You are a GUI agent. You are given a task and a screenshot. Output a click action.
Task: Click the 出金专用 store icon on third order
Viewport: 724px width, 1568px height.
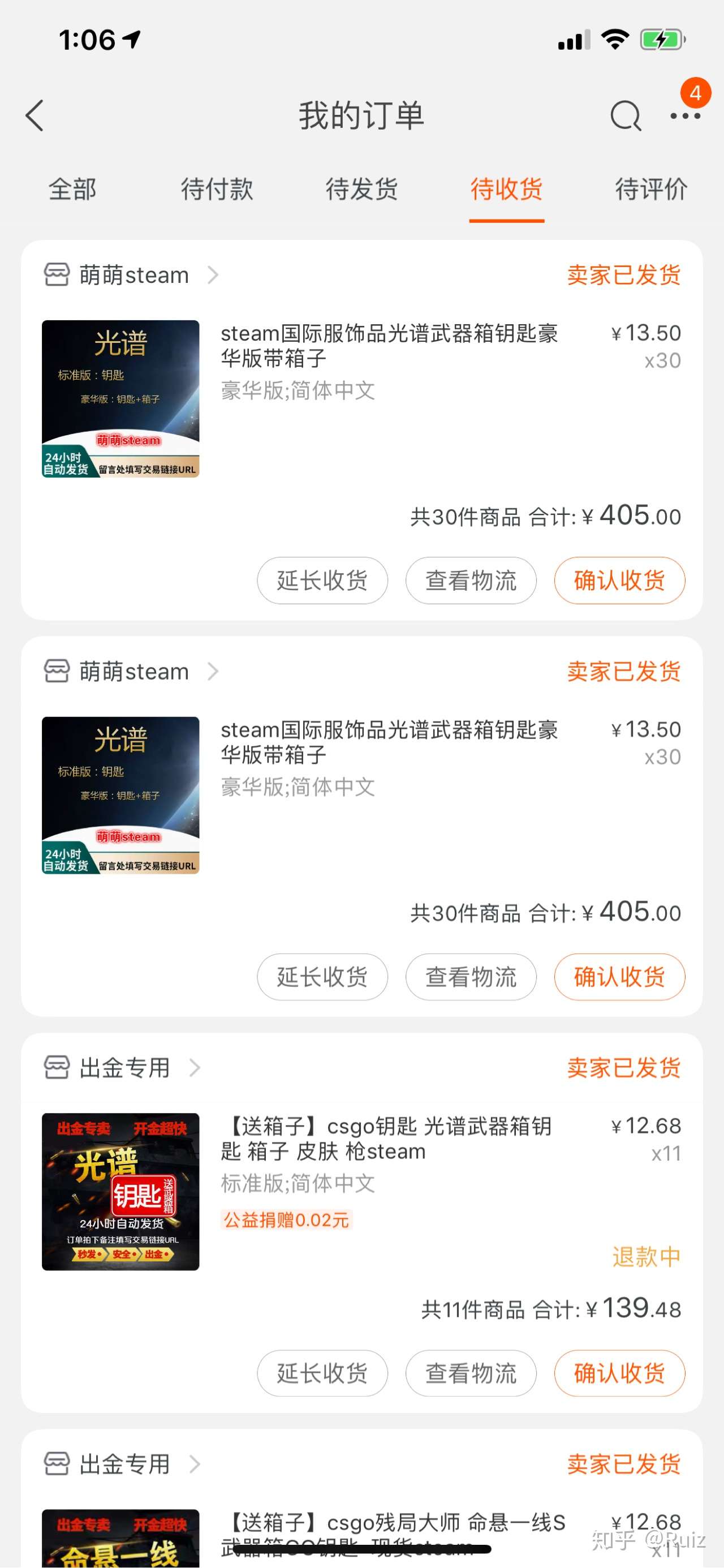coord(57,1067)
